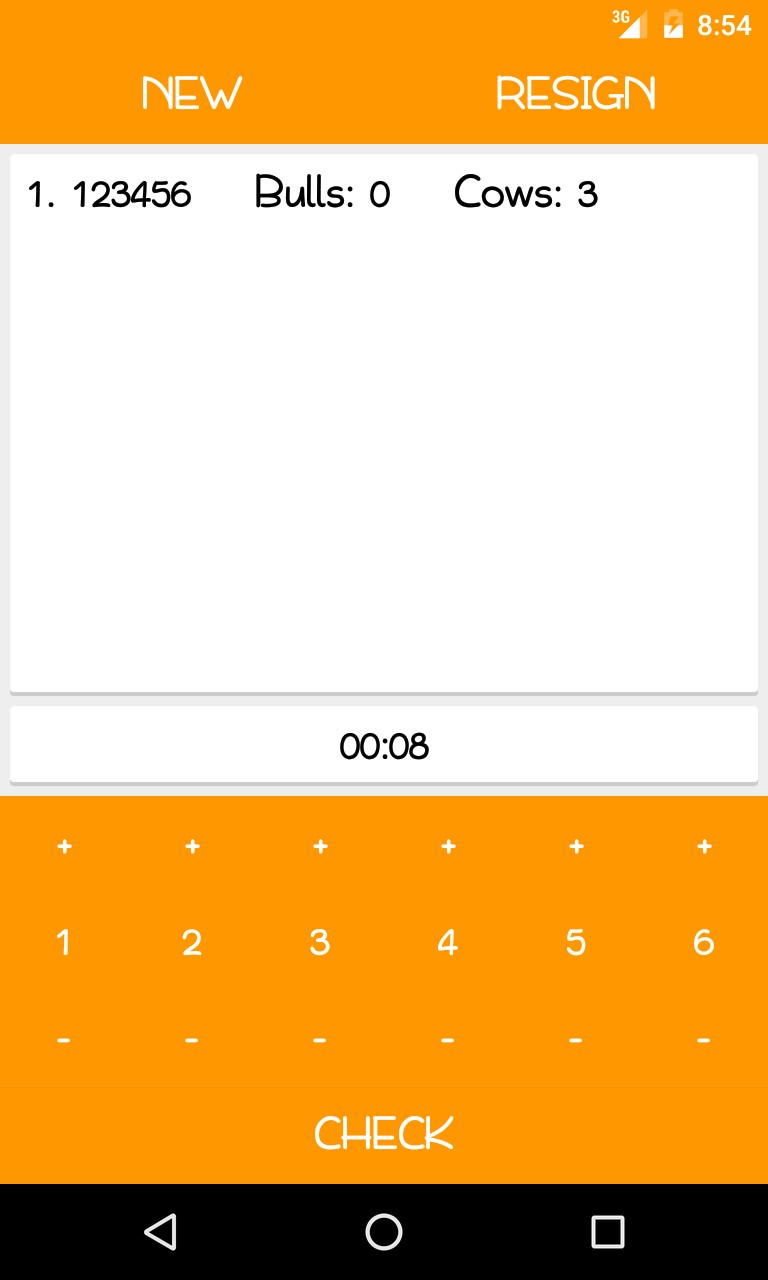Tap RESIGN to give up the game
The image size is (768, 1280).
(x=576, y=94)
